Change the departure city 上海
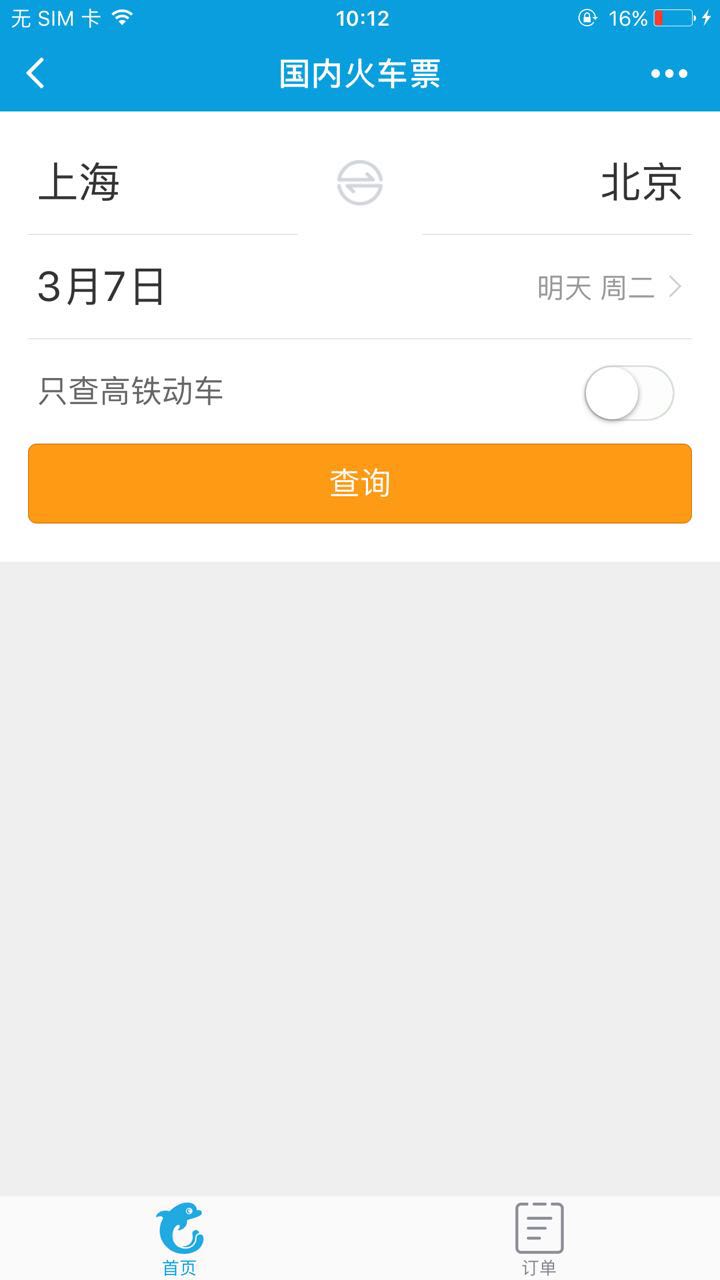This screenshot has width=720, height=1280. click(80, 184)
